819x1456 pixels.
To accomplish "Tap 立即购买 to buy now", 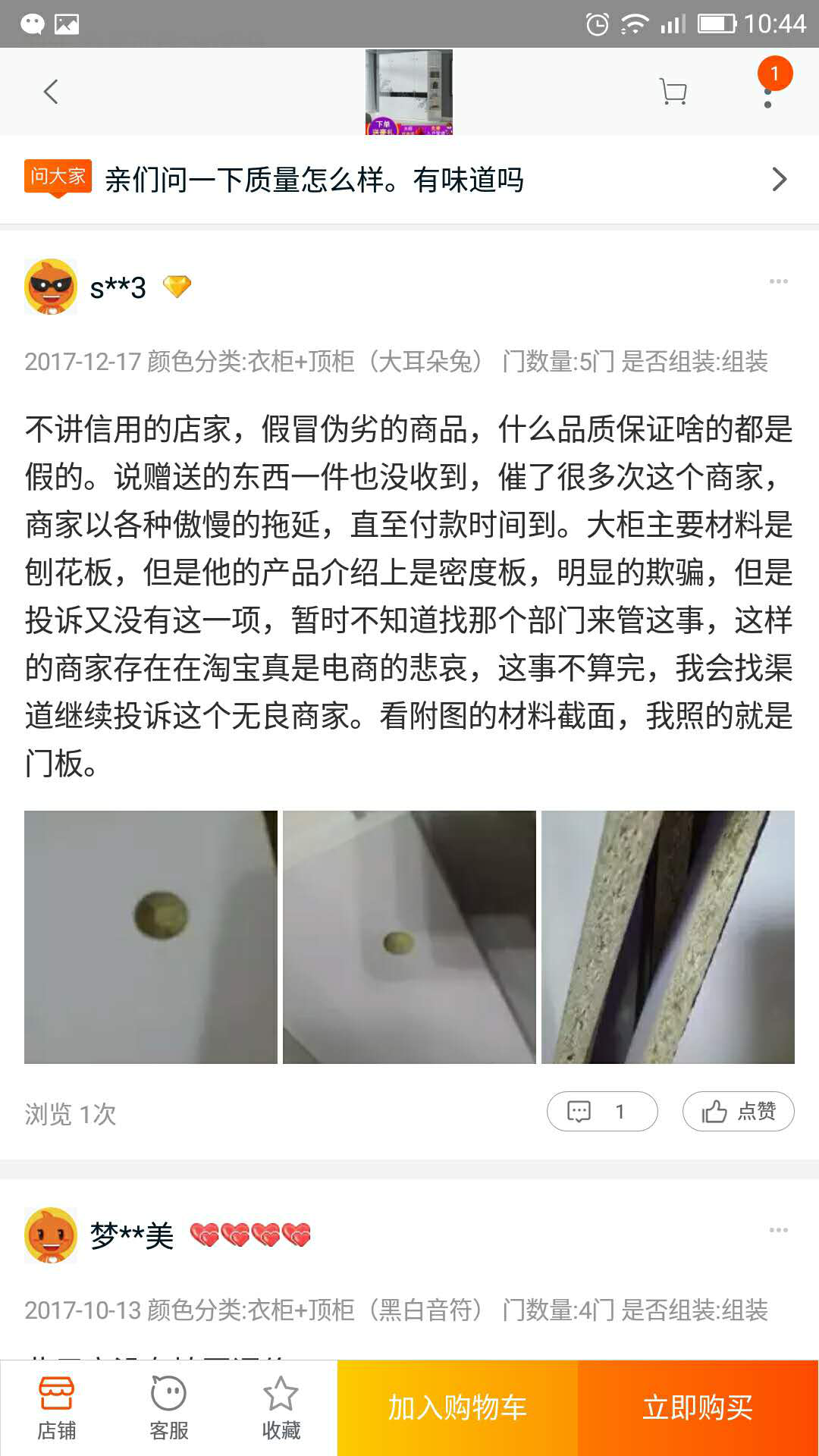I will (x=698, y=1408).
